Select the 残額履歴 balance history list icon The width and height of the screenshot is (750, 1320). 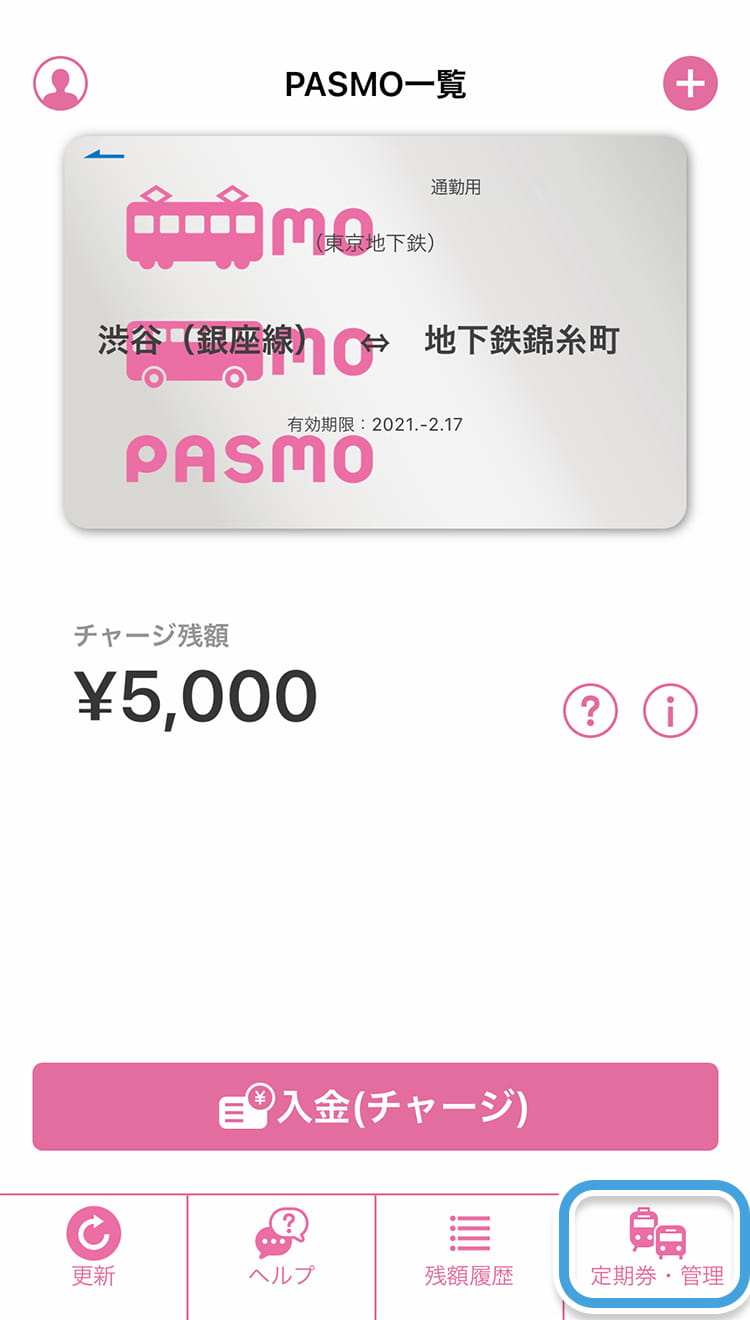tap(468, 1232)
